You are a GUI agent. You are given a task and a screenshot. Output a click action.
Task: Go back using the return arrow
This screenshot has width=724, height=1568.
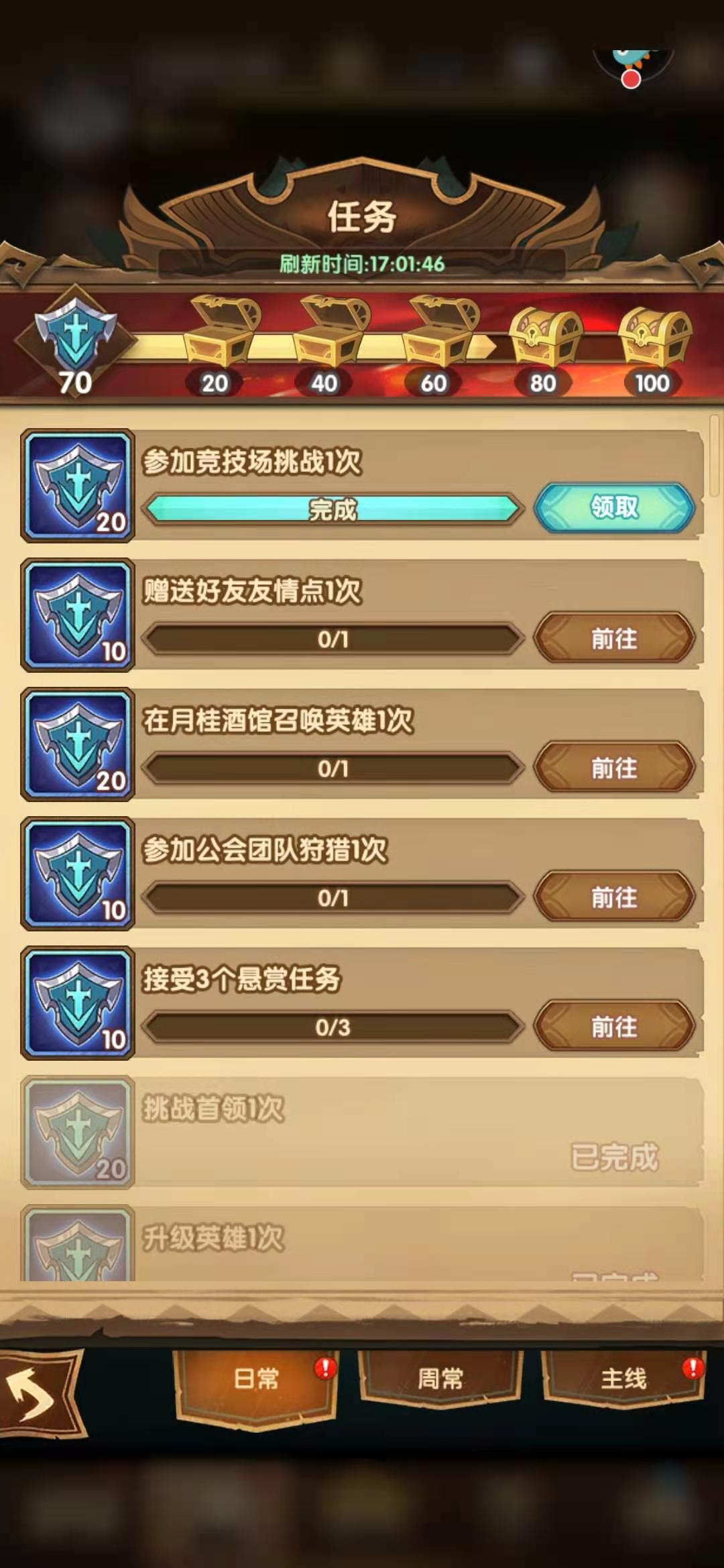(x=35, y=1394)
